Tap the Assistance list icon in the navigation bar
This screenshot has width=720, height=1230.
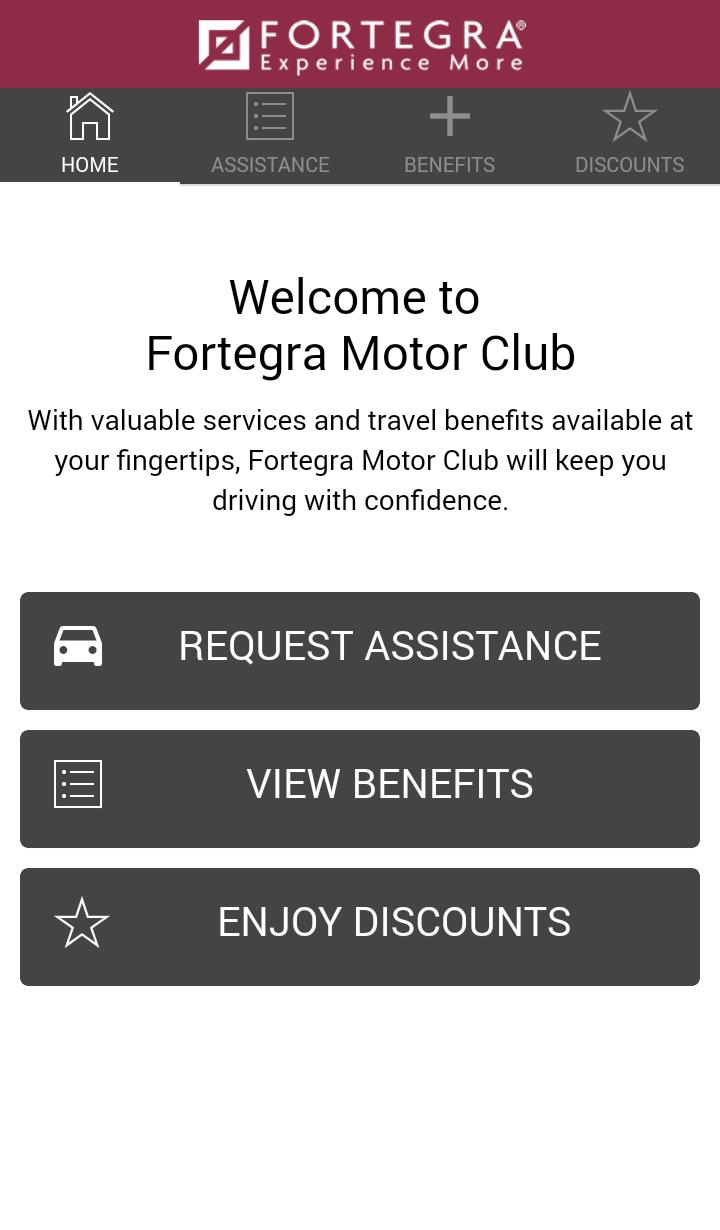(x=269, y=115)
